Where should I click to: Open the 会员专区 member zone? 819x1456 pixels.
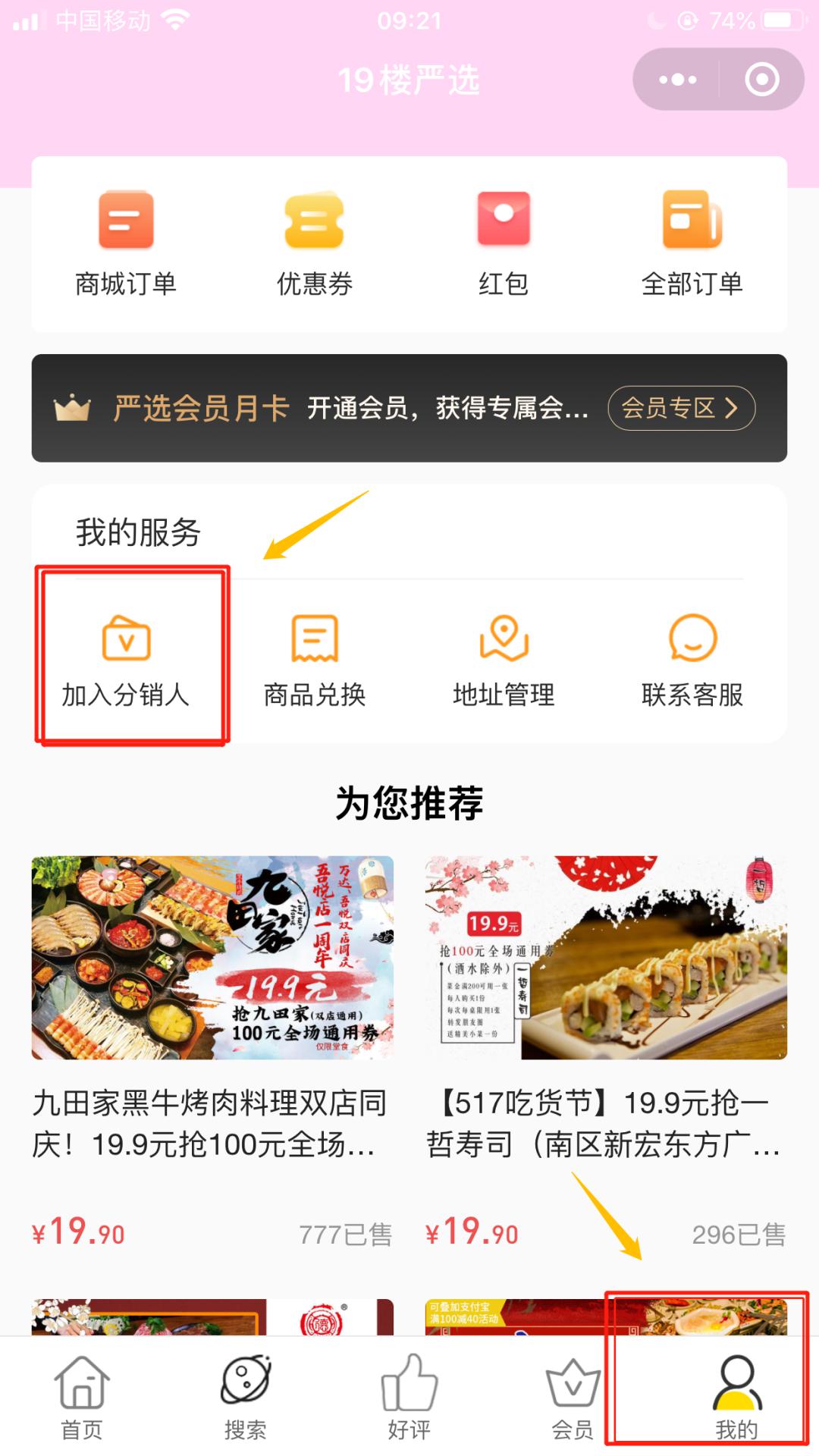click(680, 408)
